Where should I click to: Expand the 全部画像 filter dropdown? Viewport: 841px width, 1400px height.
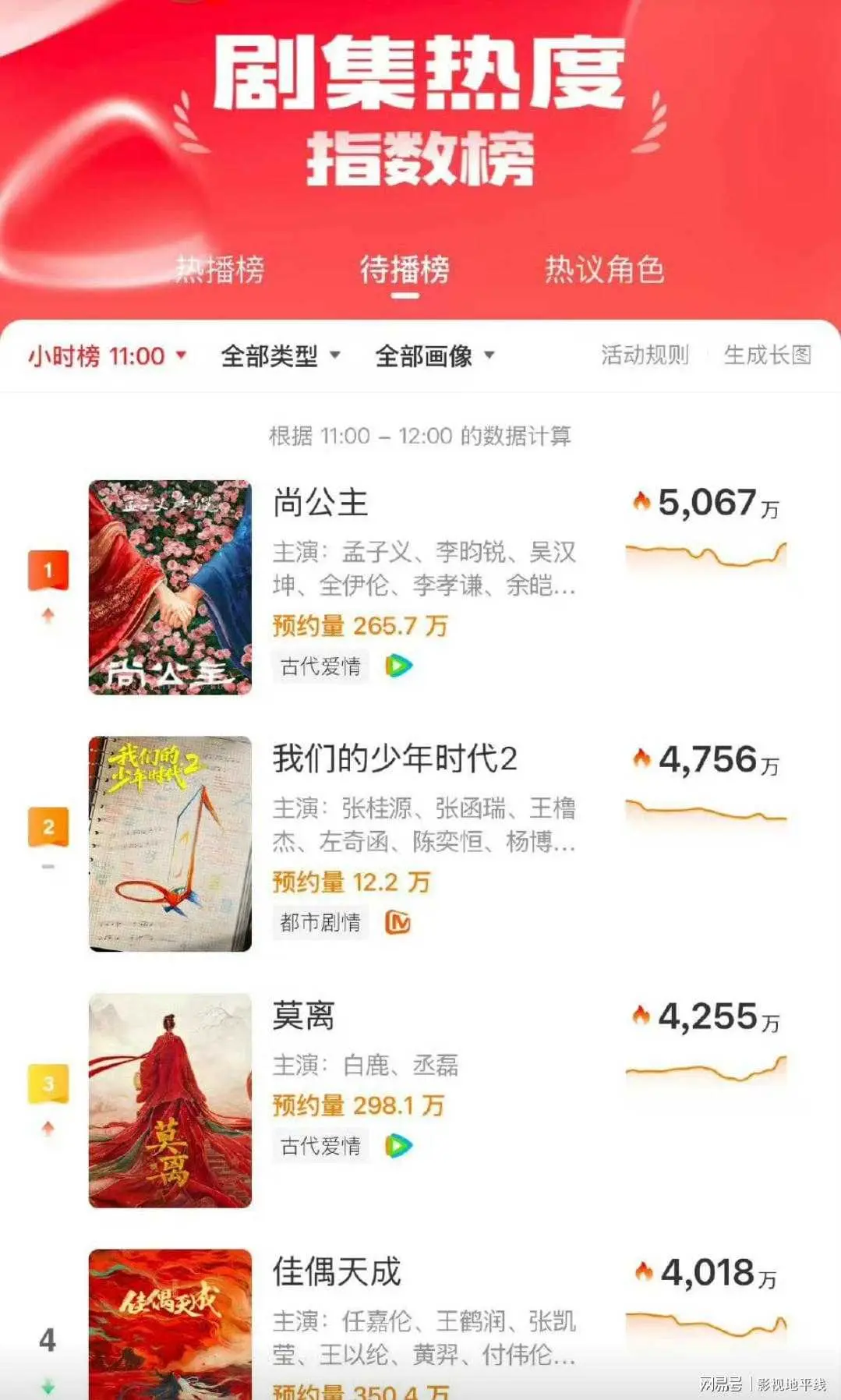coord(434,356)
